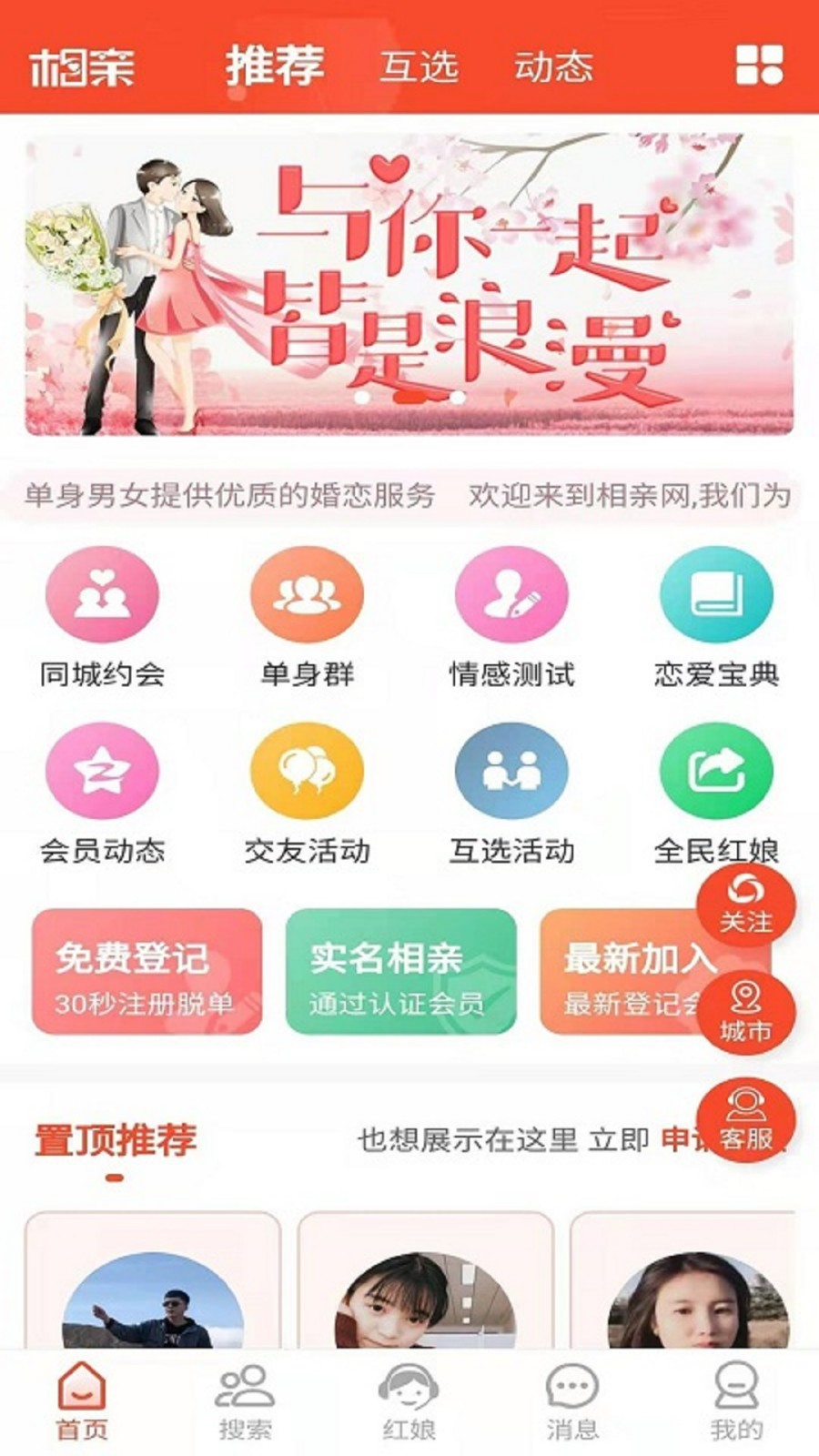Open the grid menu icon
This screenshot has height=1456, width=819.
point(759,65)
